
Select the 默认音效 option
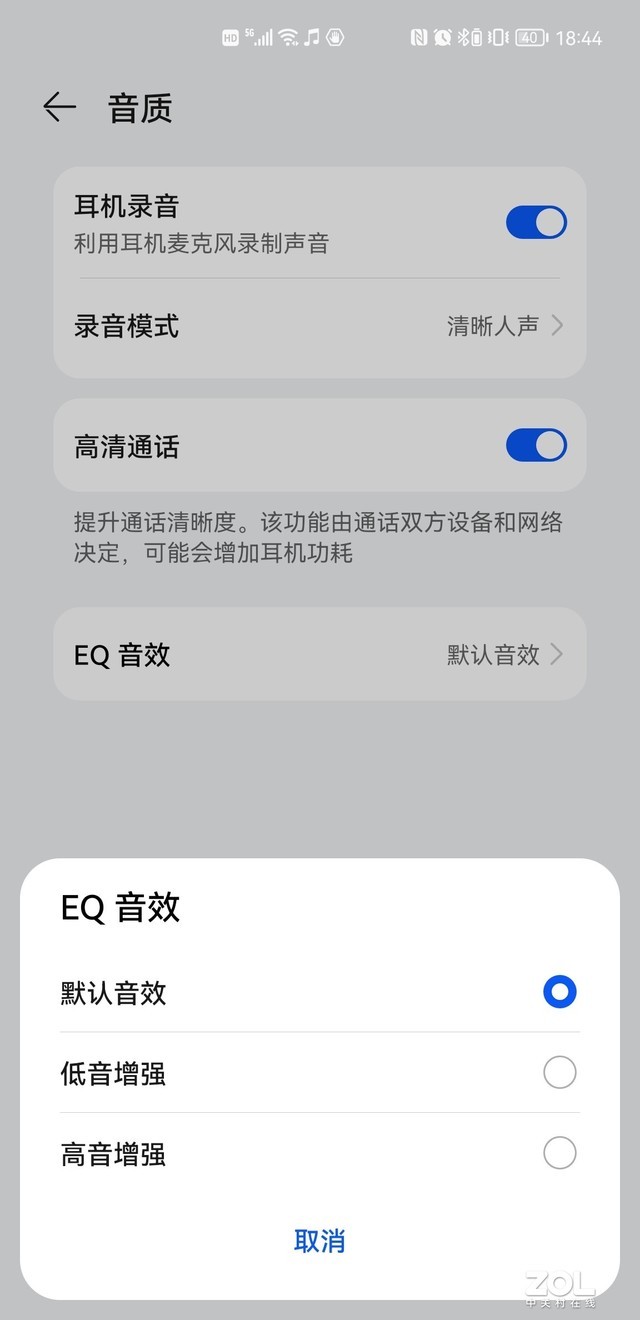point(559,992)
